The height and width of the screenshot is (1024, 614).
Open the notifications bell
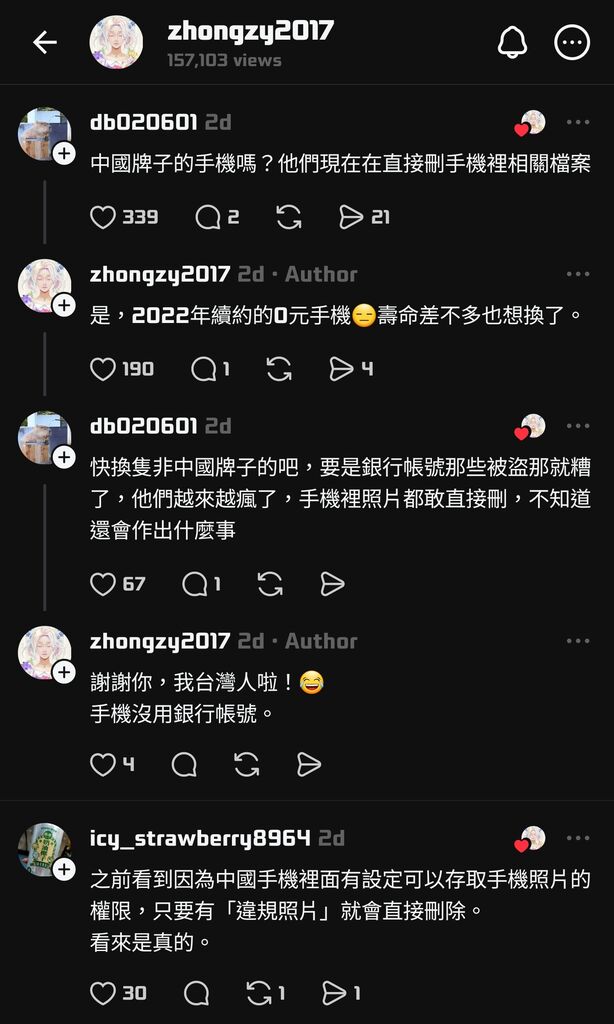pyautogui.click(x=512, y=42)
